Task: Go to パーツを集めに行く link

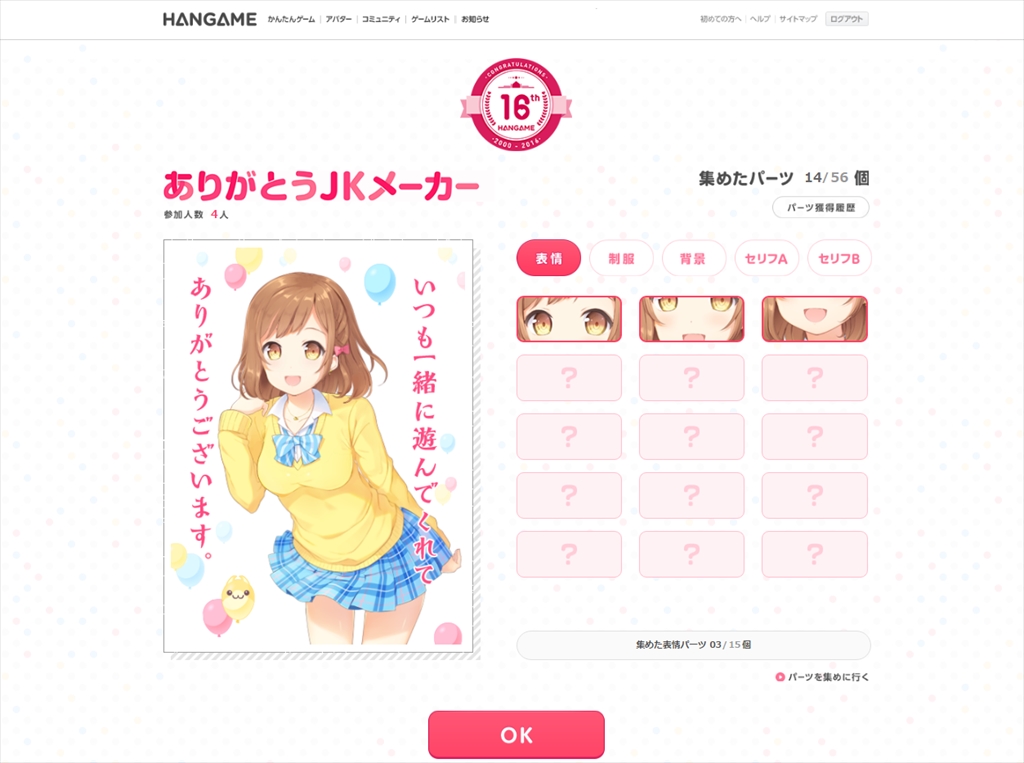Action: click(828, 677)
